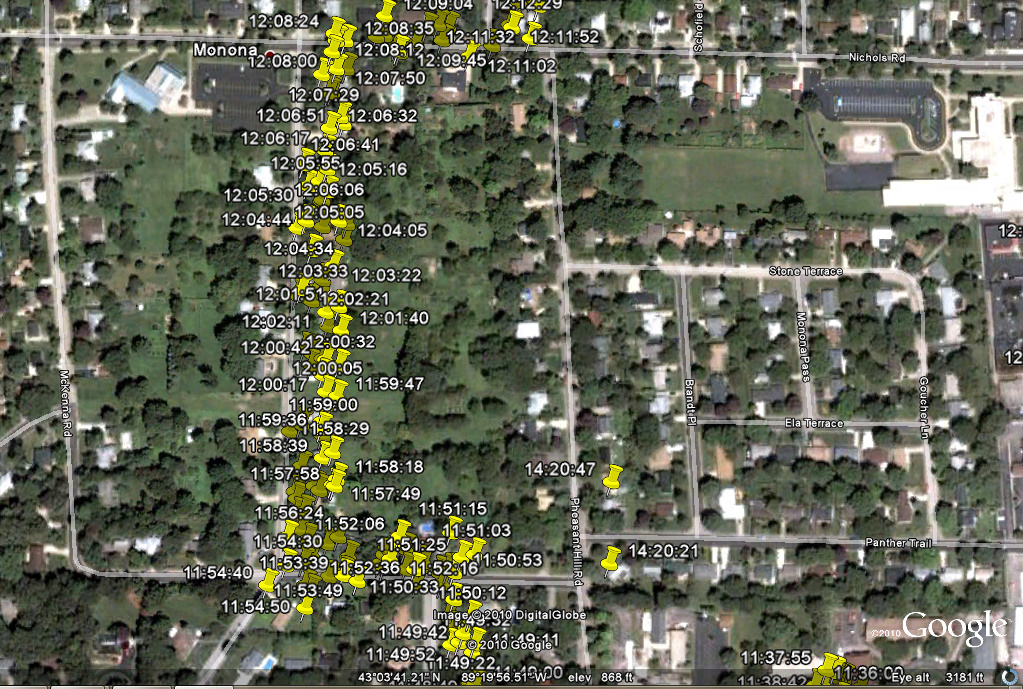Open the 14:20:47 pushpin placemark
The image size is (1023, 689).
pos(613,478)
